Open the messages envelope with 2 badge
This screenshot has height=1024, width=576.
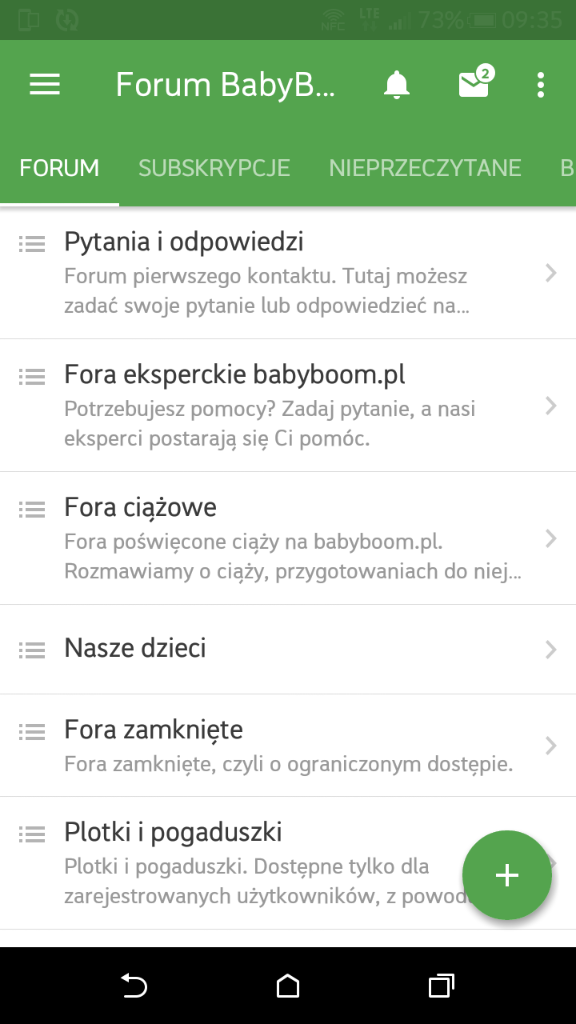(x=475, y=82)
